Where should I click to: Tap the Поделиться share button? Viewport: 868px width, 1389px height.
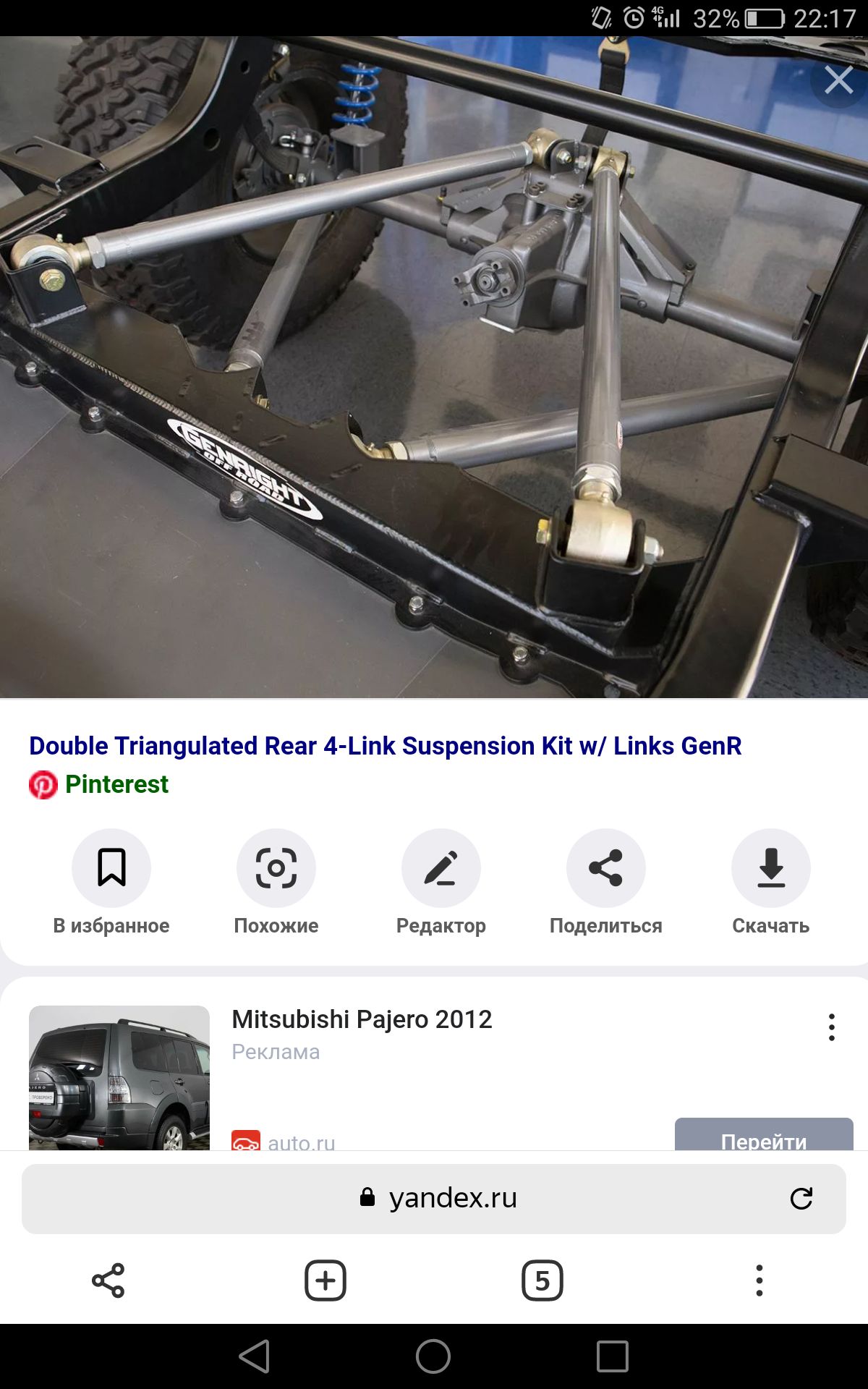tap(605, 868)
